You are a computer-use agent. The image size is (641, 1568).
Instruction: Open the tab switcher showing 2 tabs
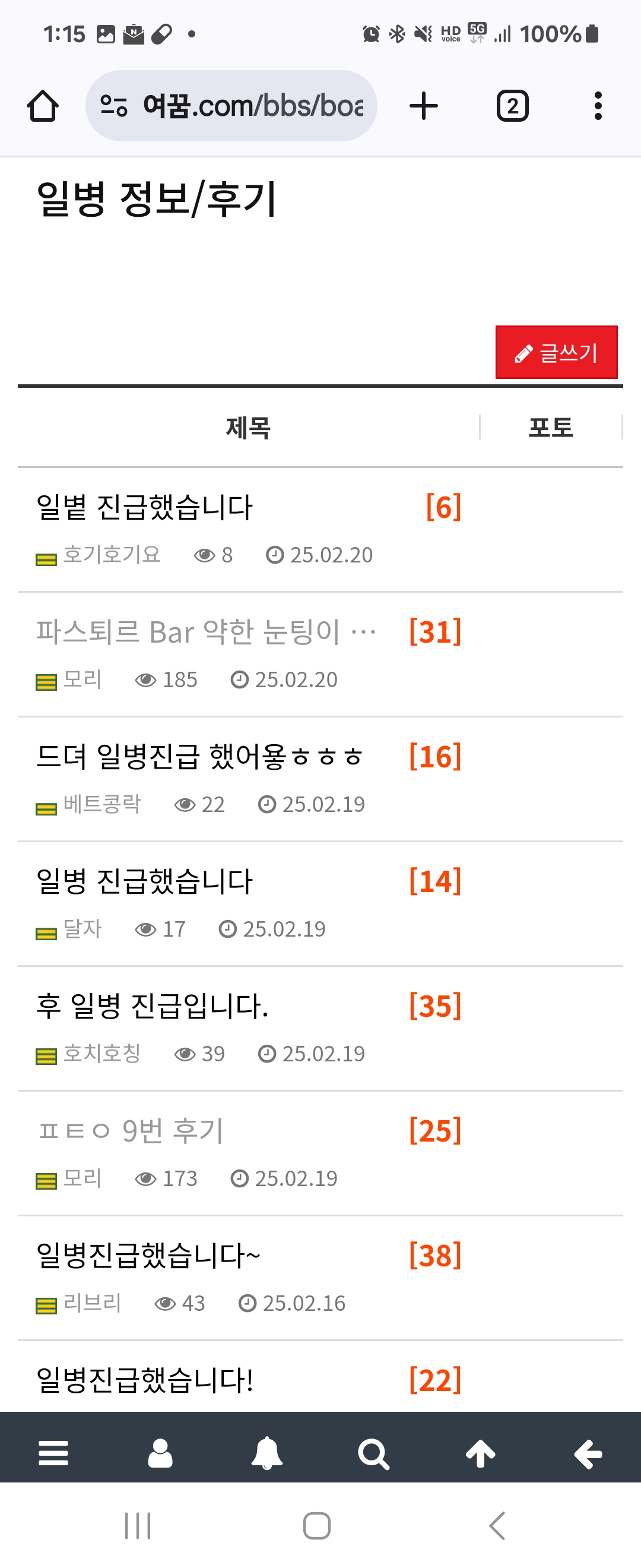coord(512,106)
